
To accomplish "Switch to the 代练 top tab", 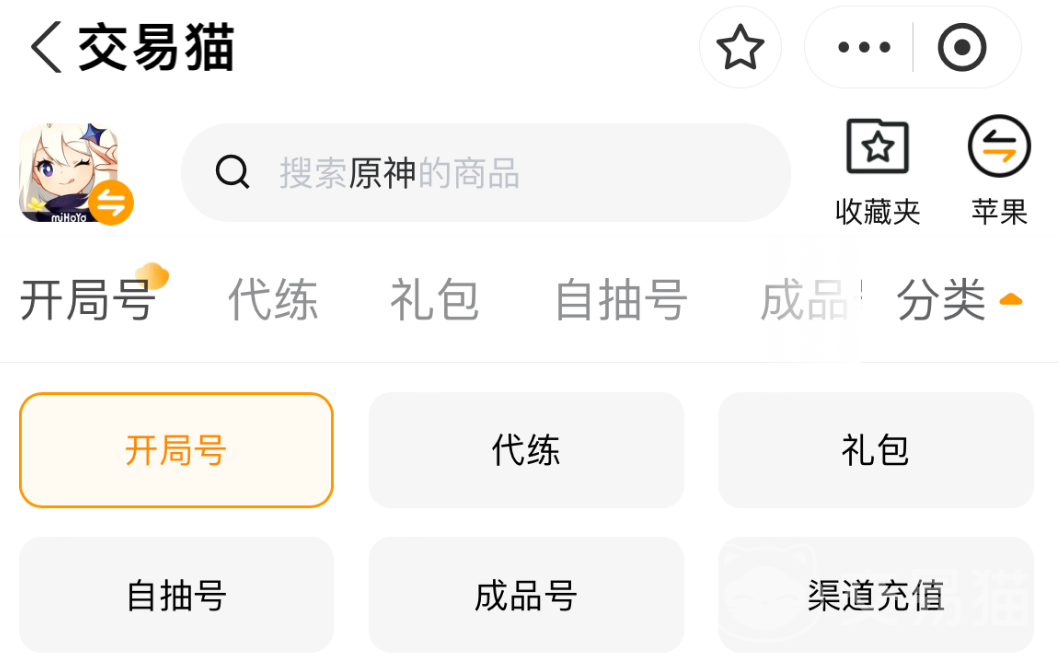I will 273,299.
